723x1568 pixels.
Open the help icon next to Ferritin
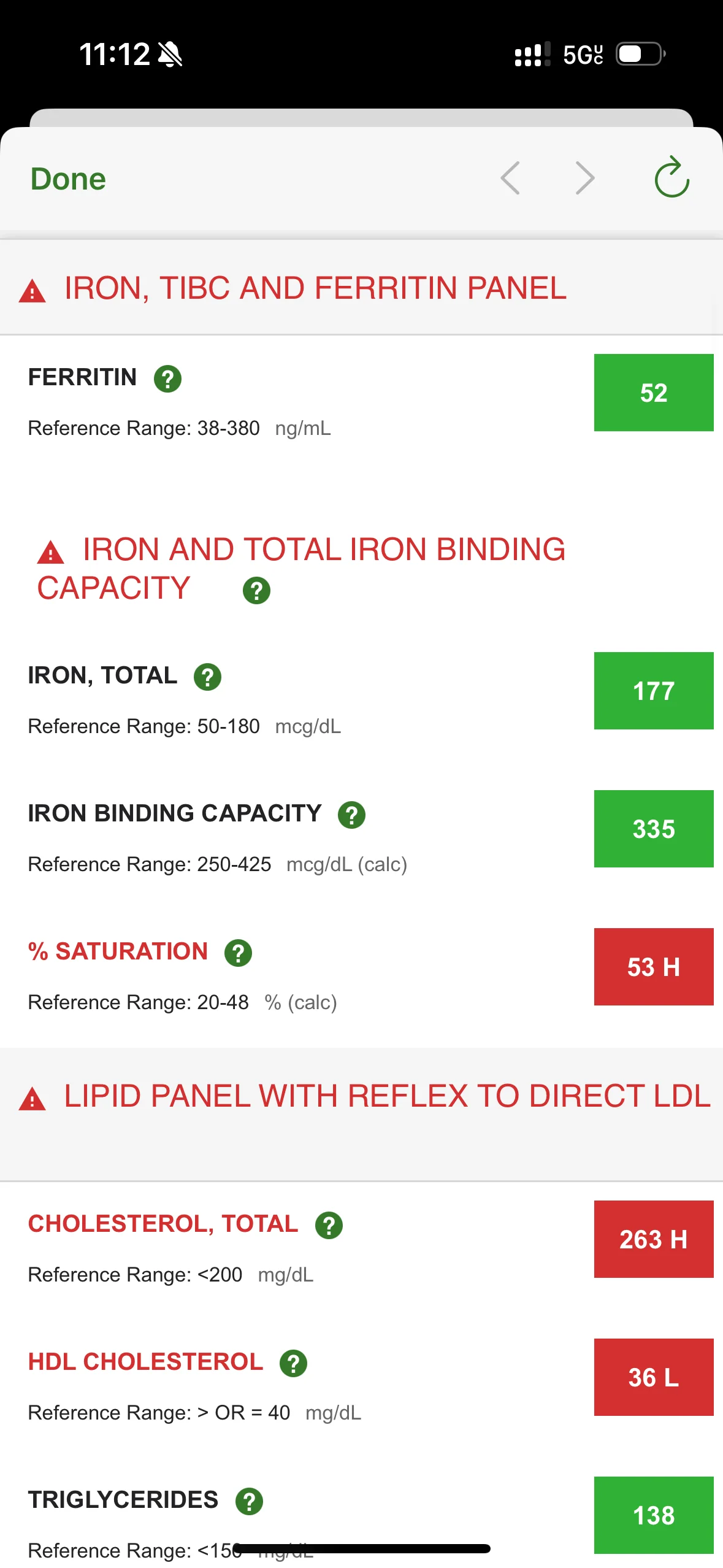coord(167,379)
